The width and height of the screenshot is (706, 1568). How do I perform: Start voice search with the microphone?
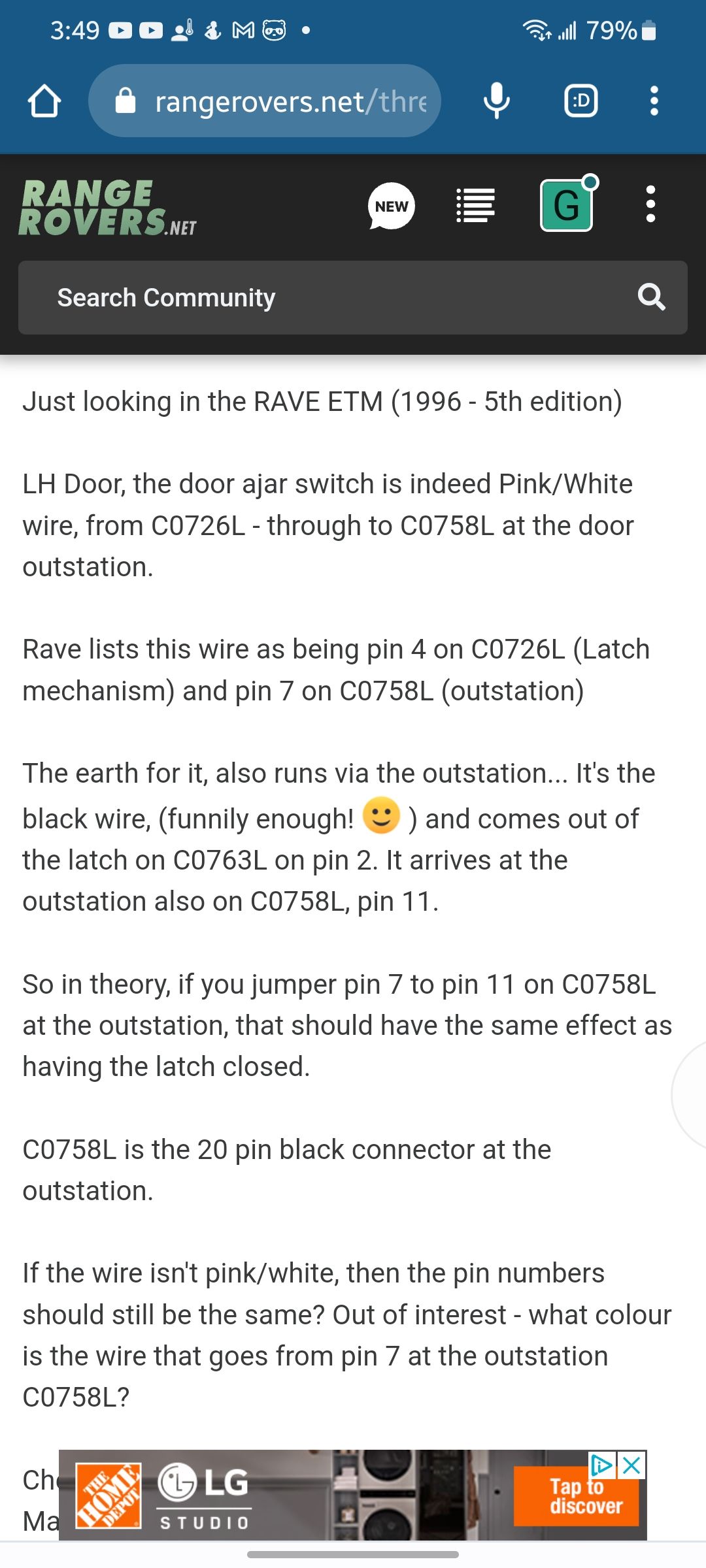[497, 101]
